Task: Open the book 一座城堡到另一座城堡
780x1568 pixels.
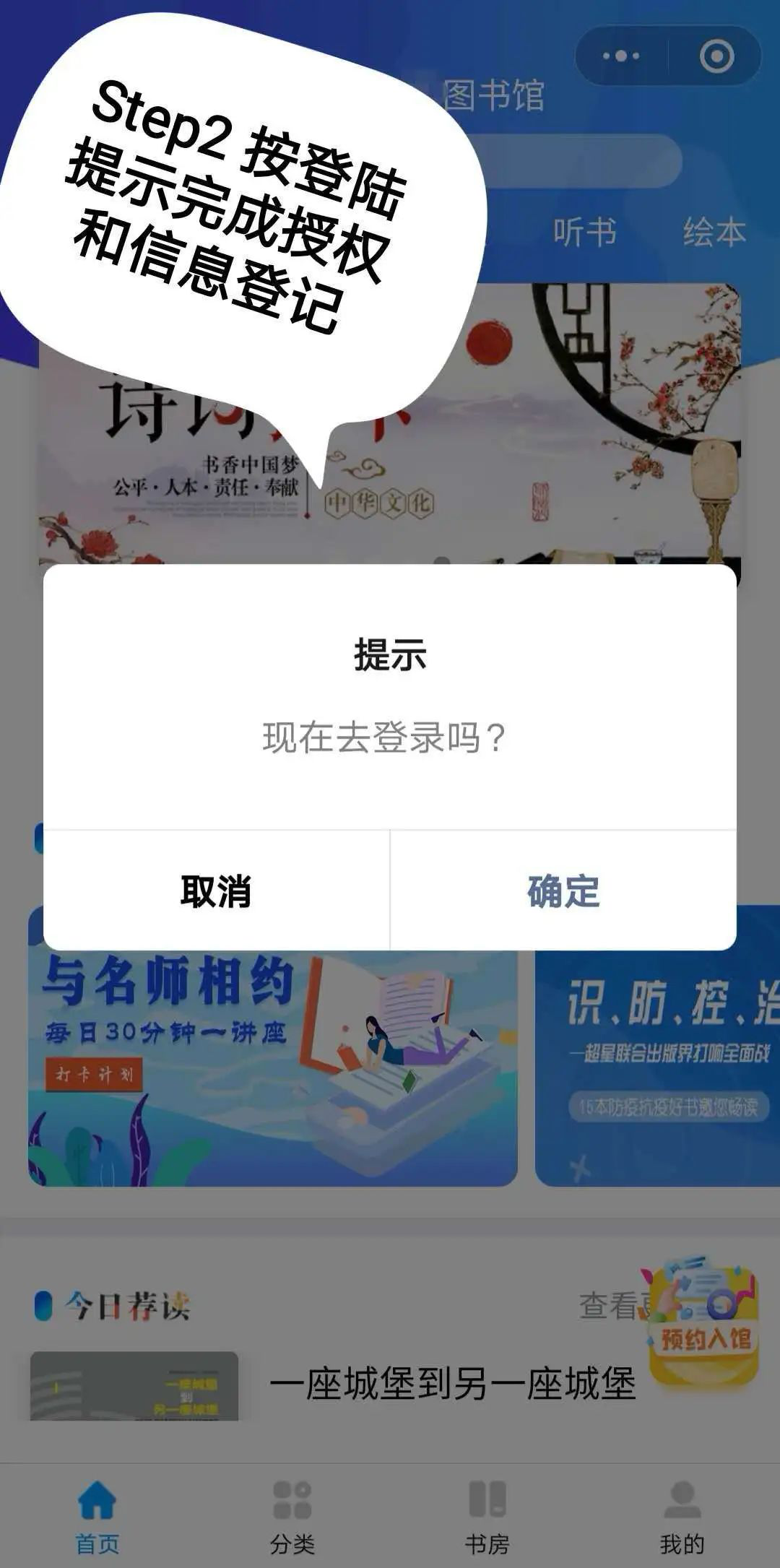Action: (x=452, y=1384)
